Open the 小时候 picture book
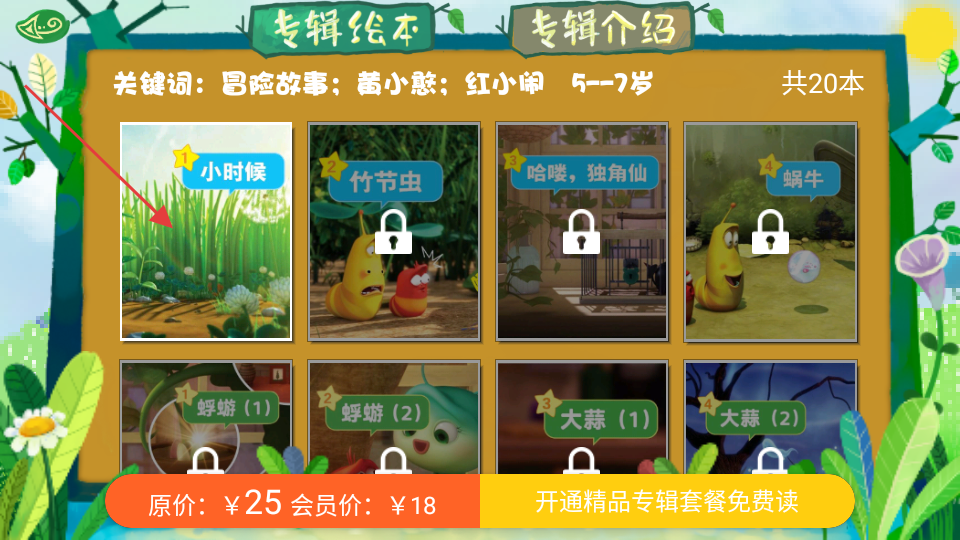The height and width of the screenshot is (540, 960). pos(206,231)
